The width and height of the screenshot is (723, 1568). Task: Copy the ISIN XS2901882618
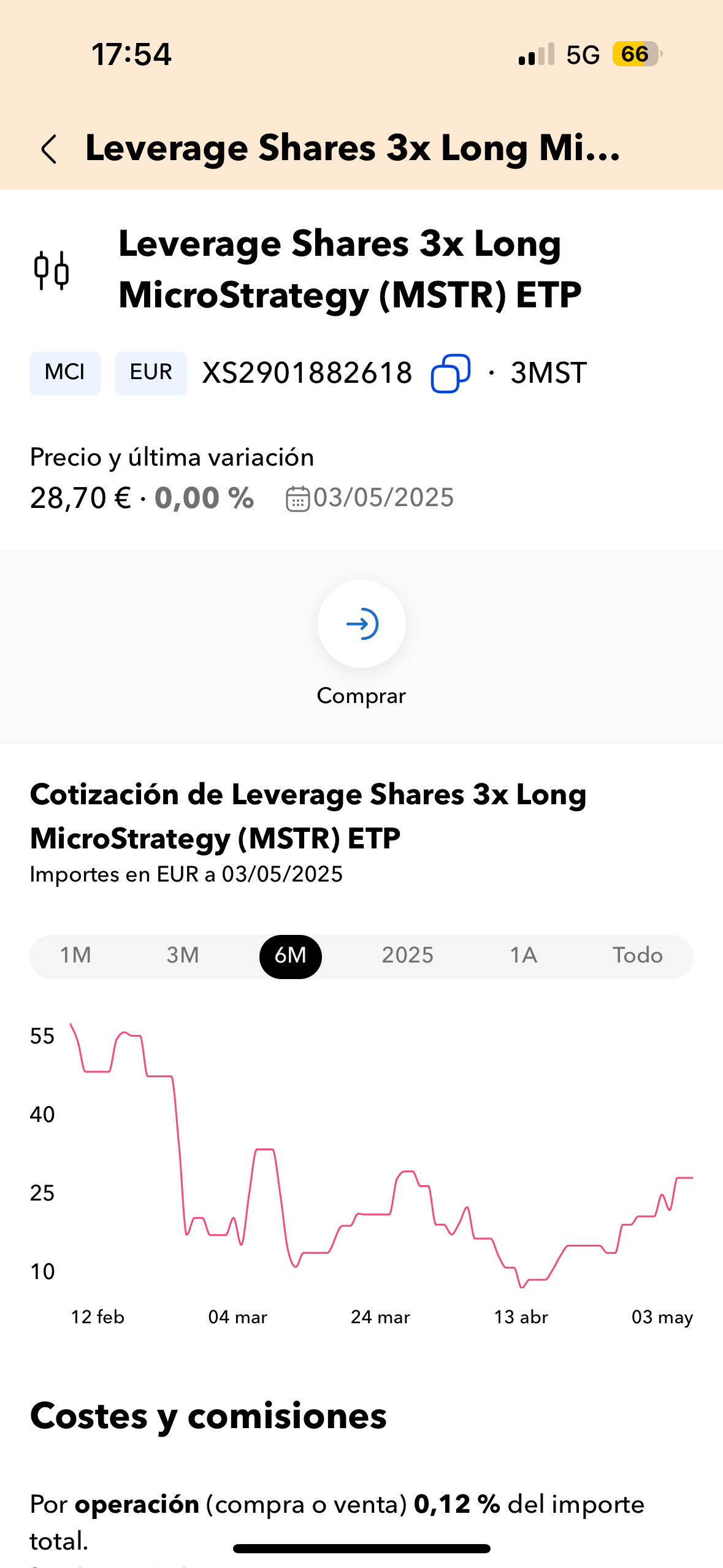(x=451, y=373)
